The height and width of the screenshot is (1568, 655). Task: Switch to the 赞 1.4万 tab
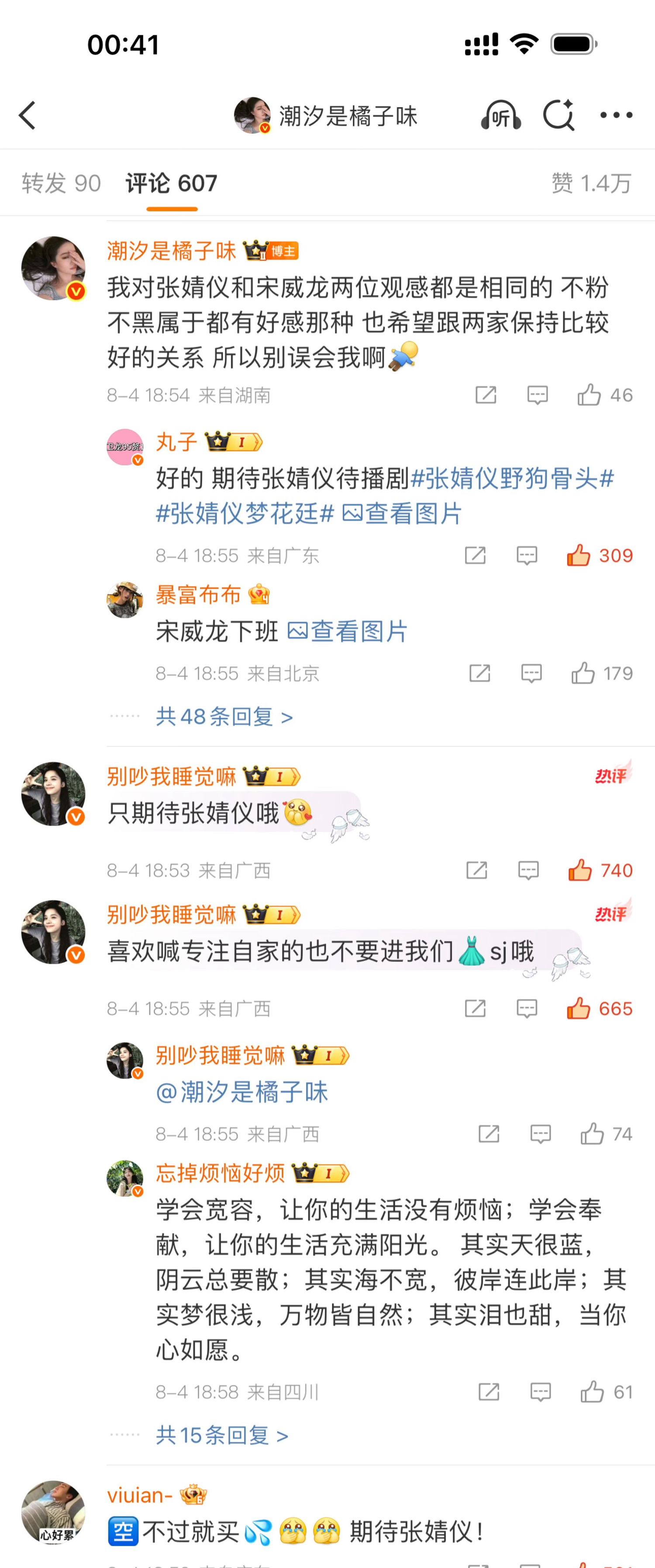click(591, 183)
